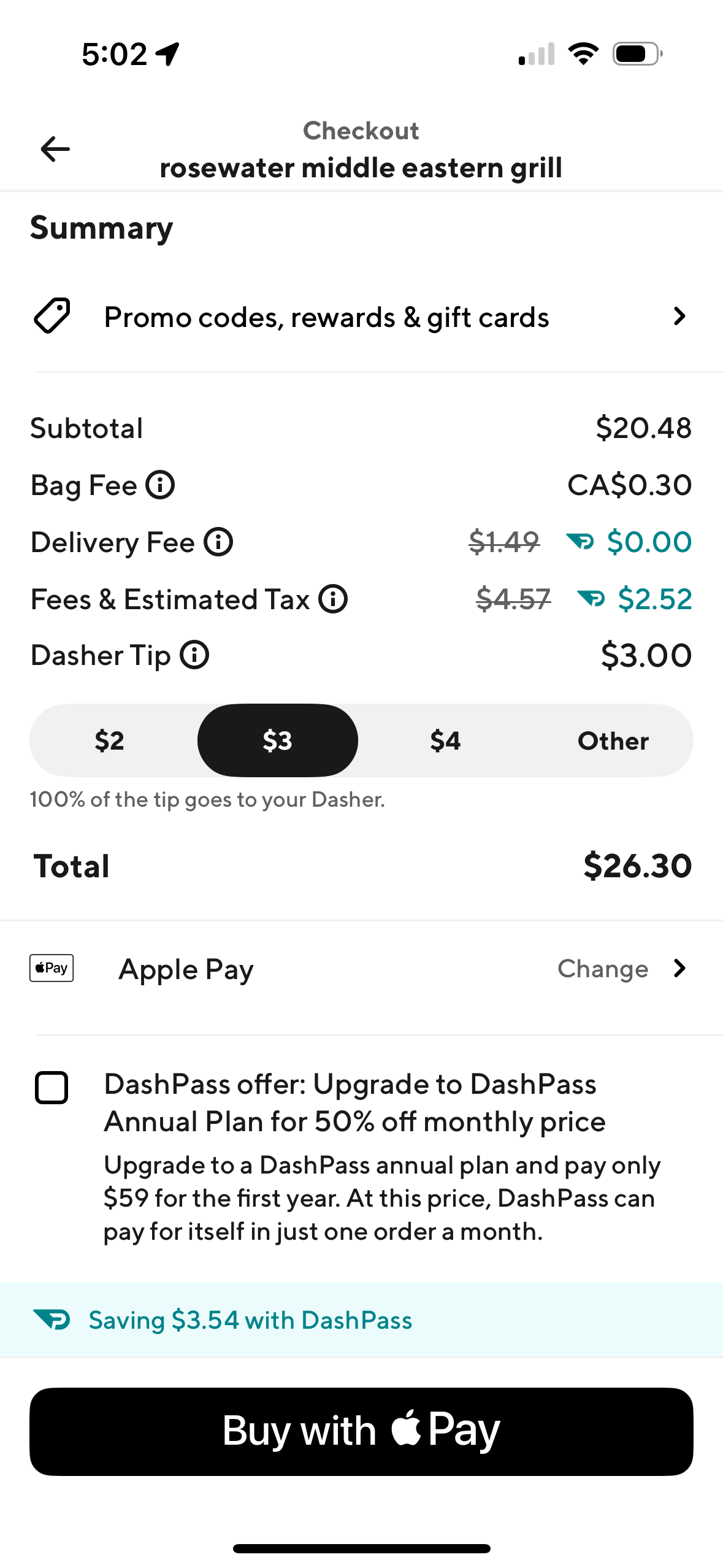Screen dimensions: 723x1568
Task: Open Promo codes, rewards & gift cards
Action: [x=361, y=317]
